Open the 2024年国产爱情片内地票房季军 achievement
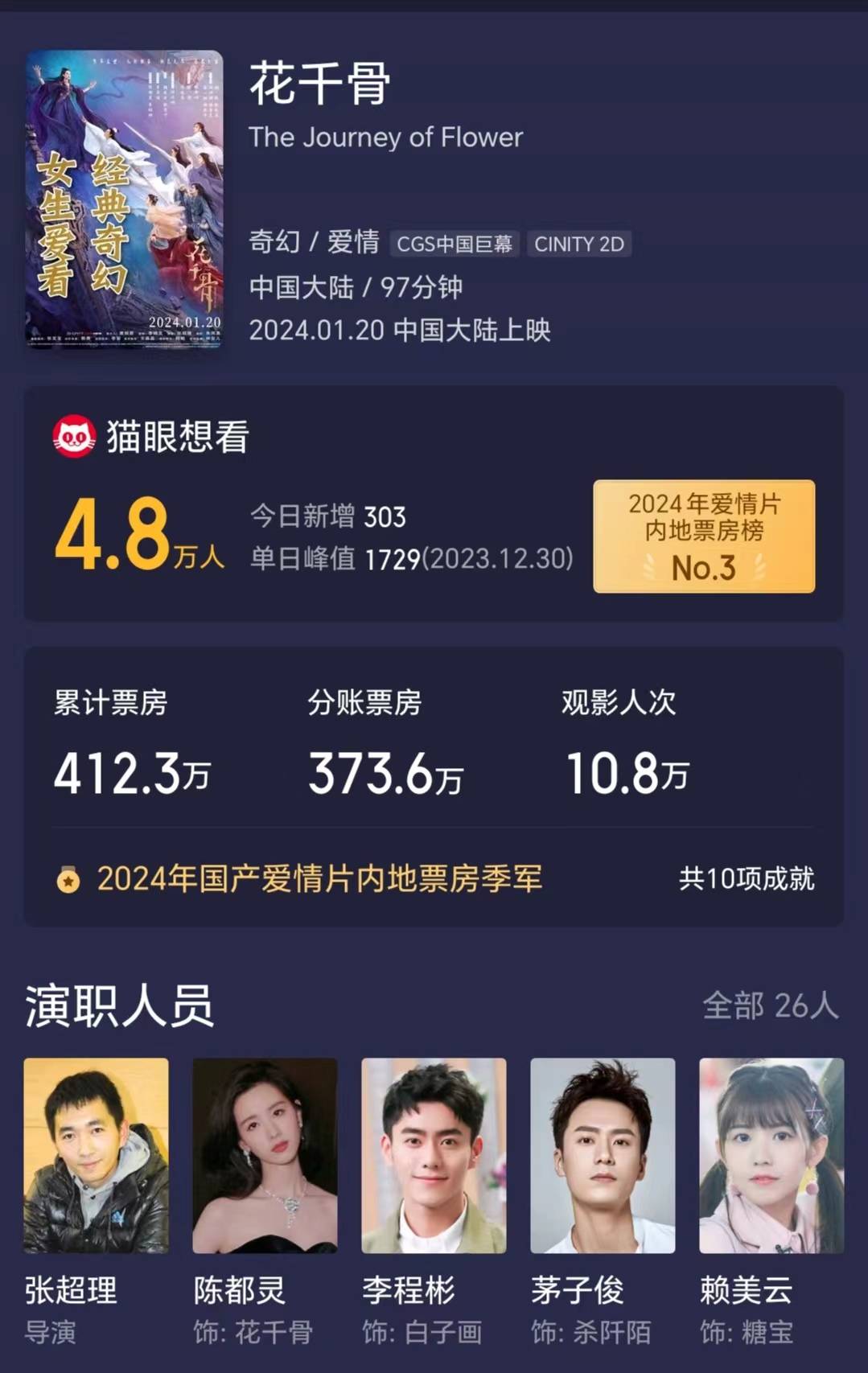The width and height of the screenshot is (868, 1373). point(319,878)
